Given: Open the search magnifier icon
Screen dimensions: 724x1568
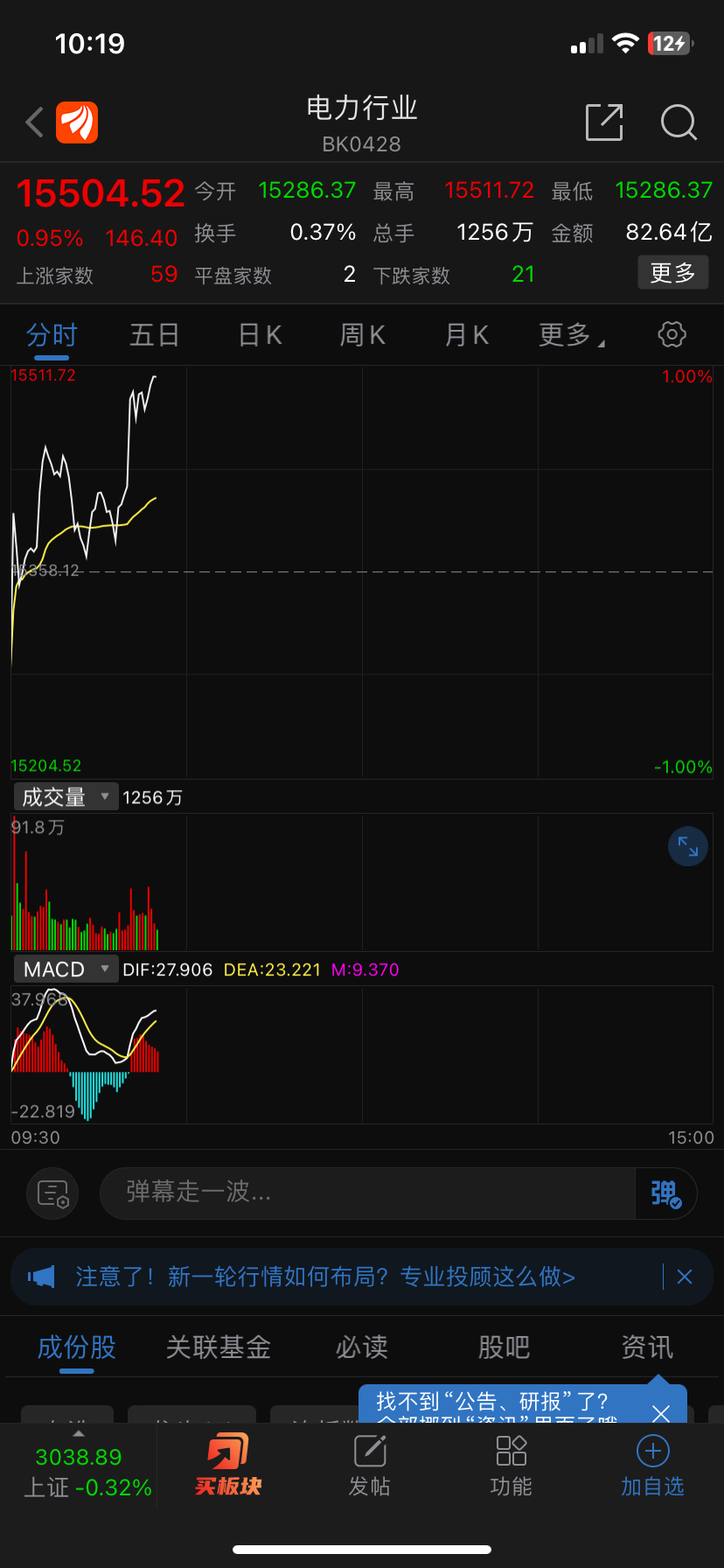Looking at the screenshot, I should click(679, 122).
